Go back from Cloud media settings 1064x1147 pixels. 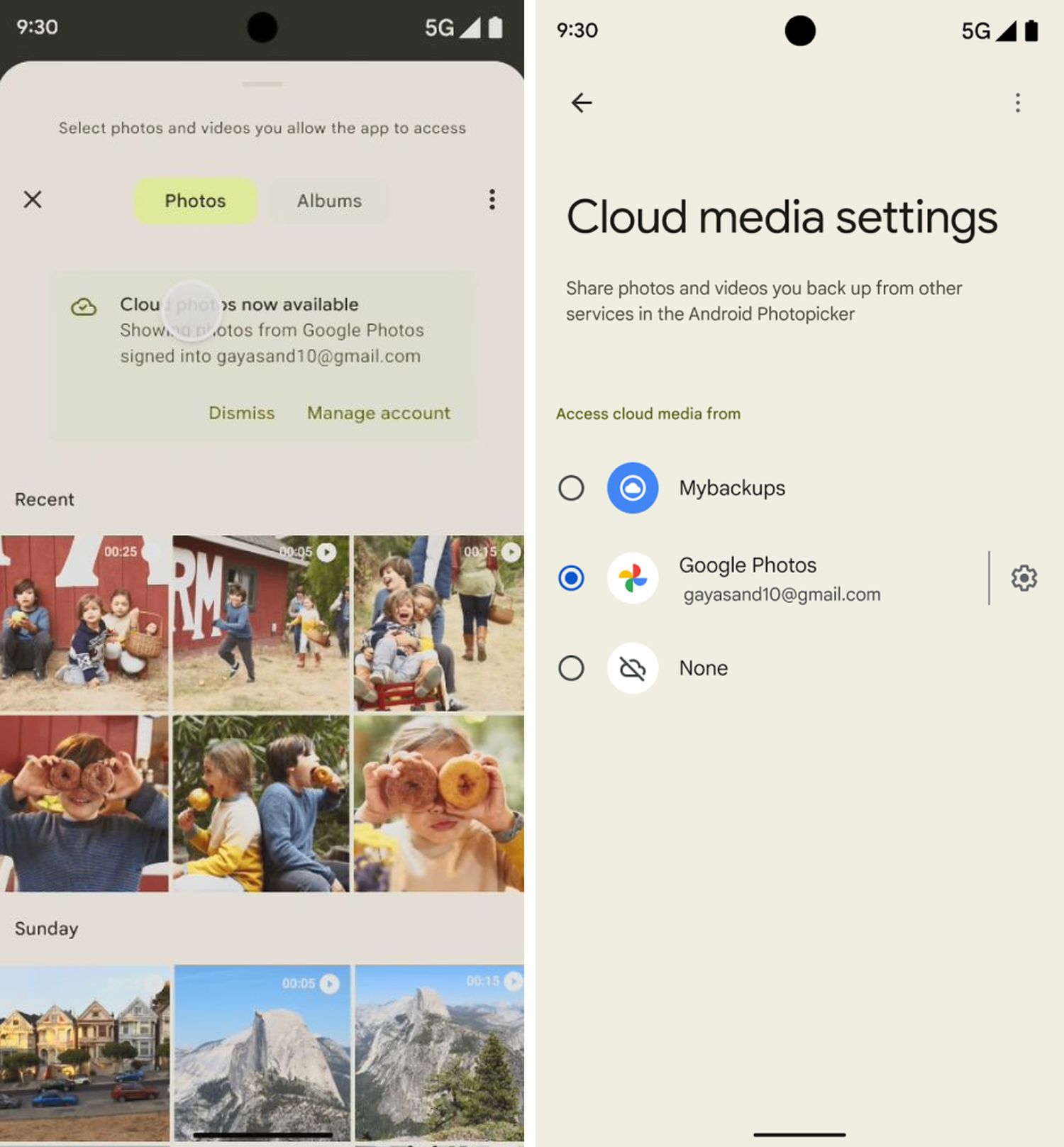pos(582,103)
